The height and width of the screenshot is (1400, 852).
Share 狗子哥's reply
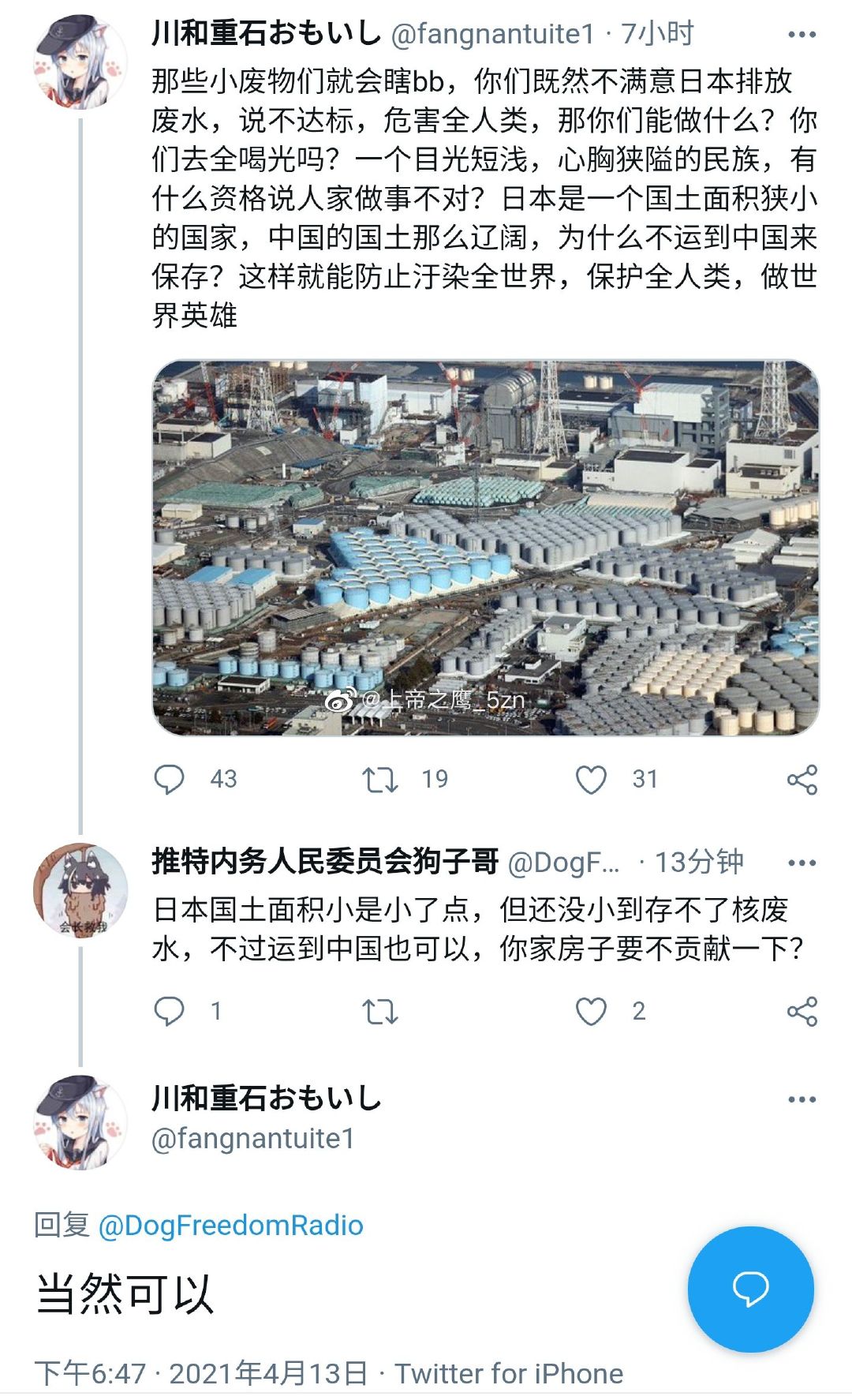[802, 1011]
